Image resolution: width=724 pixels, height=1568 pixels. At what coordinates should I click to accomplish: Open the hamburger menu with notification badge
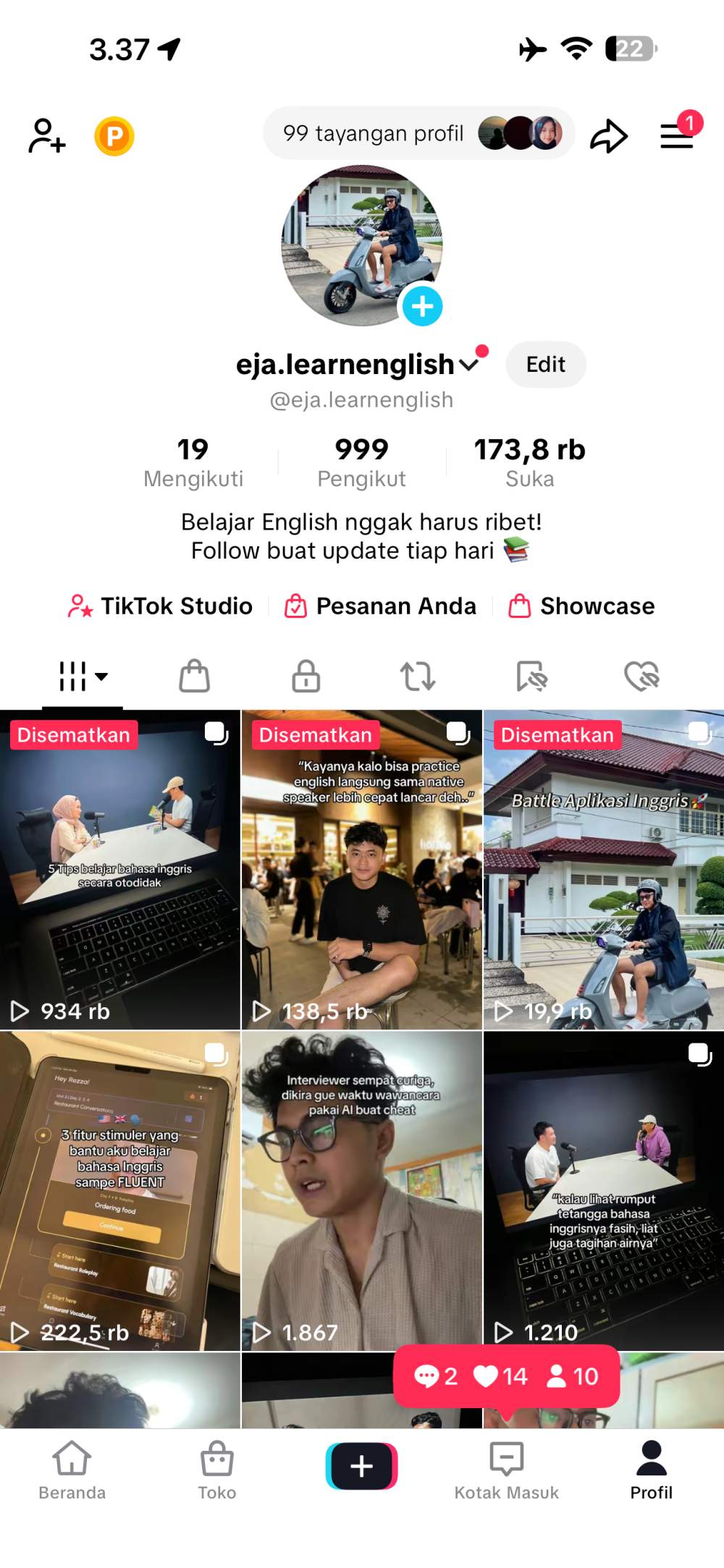click(x=678, y=136)
